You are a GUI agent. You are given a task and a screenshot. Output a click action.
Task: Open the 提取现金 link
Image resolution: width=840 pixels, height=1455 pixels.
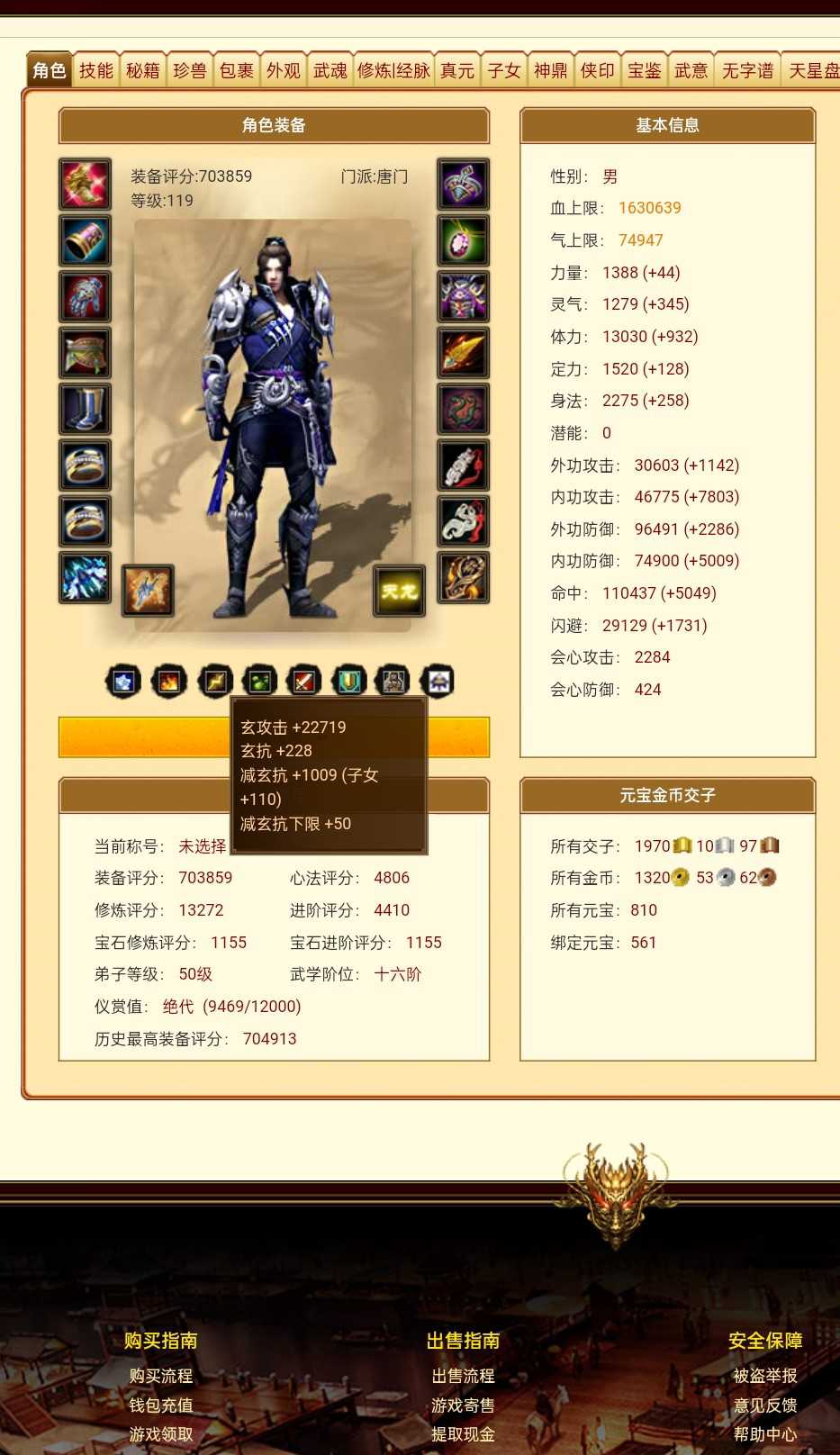coord(464,1434)
